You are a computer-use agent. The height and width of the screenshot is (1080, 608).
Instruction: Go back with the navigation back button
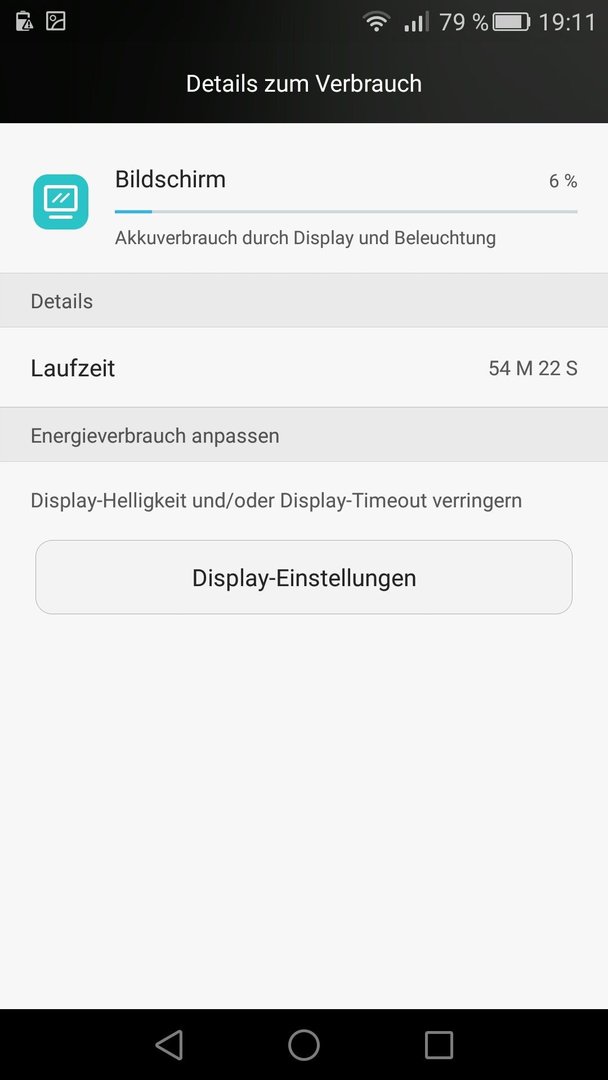click(169, 1045)
